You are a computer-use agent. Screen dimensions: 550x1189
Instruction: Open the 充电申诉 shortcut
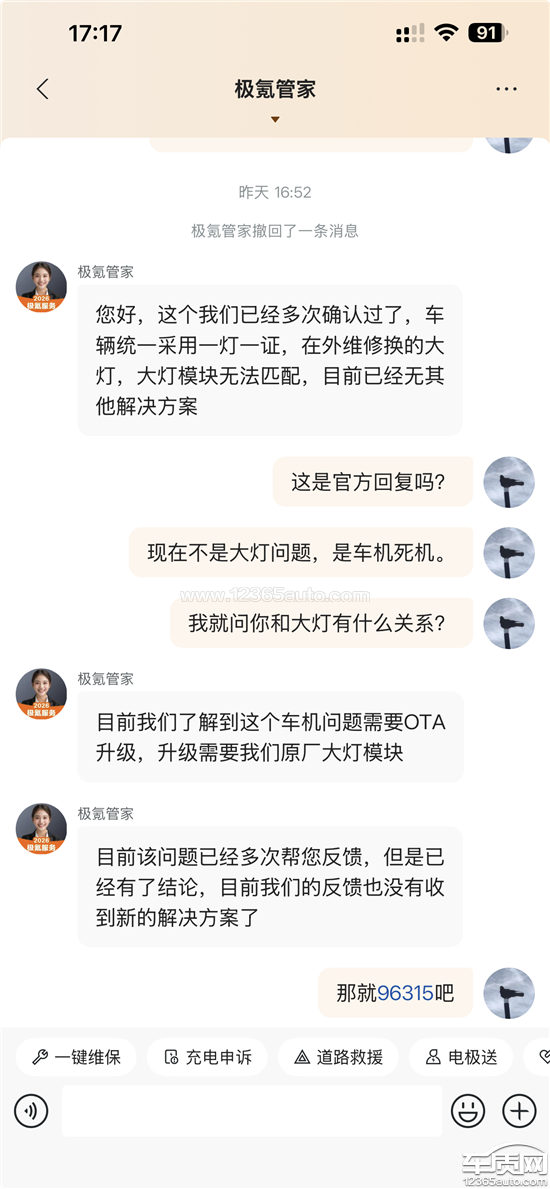coord(207,1057)
